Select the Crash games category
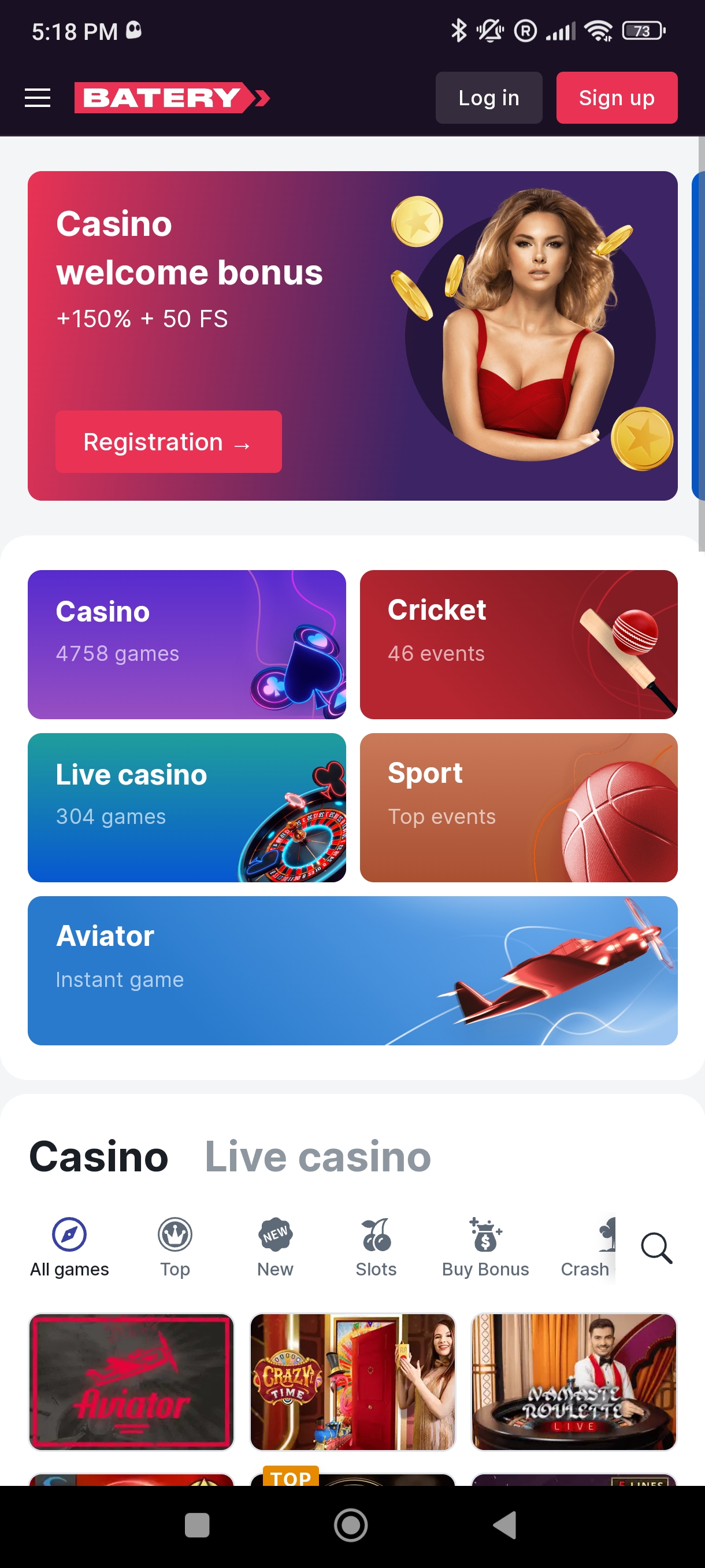 (585, 1247)
